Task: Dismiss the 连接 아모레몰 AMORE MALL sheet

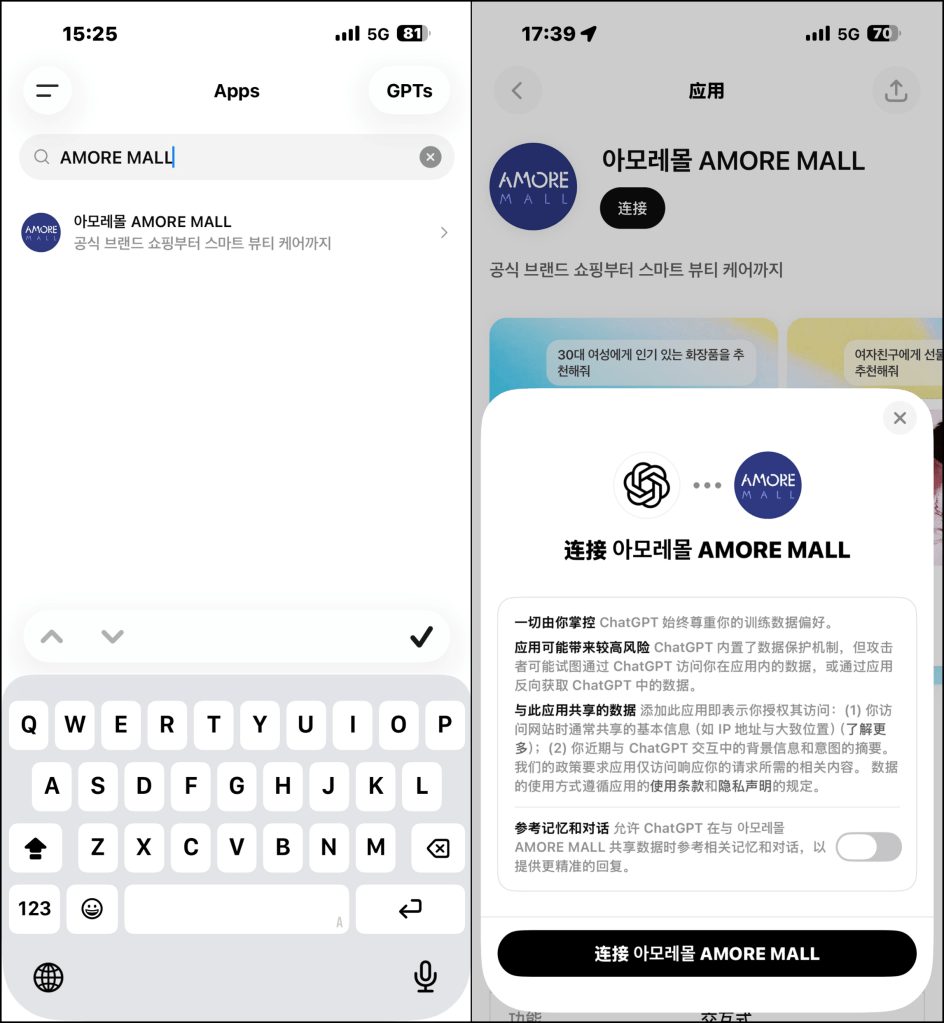Action: pos(899,418)
